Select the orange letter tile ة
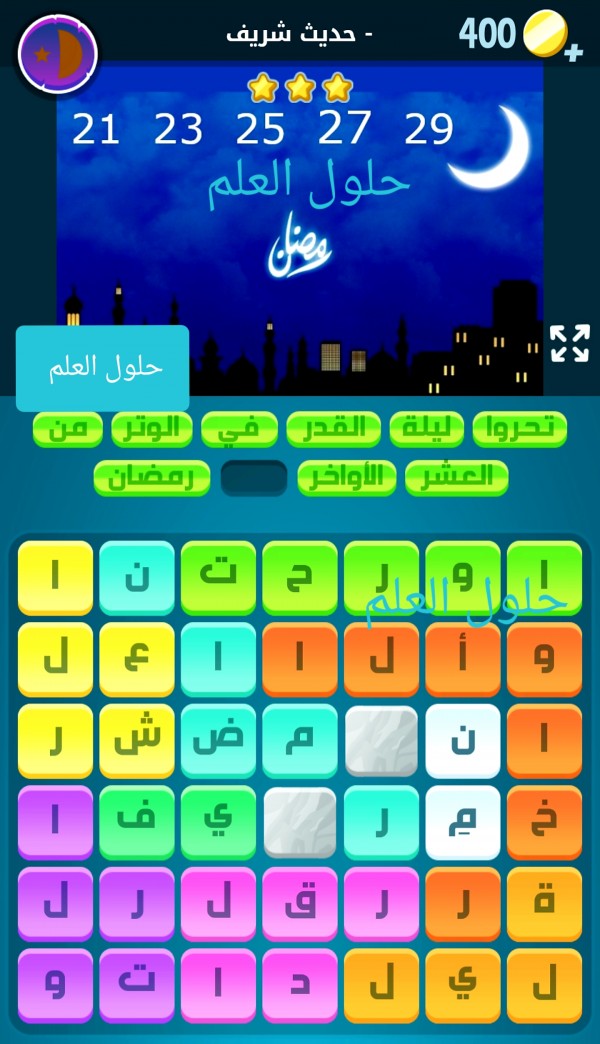This screenshot has width=600, height=1044. [x=544, y=903]
